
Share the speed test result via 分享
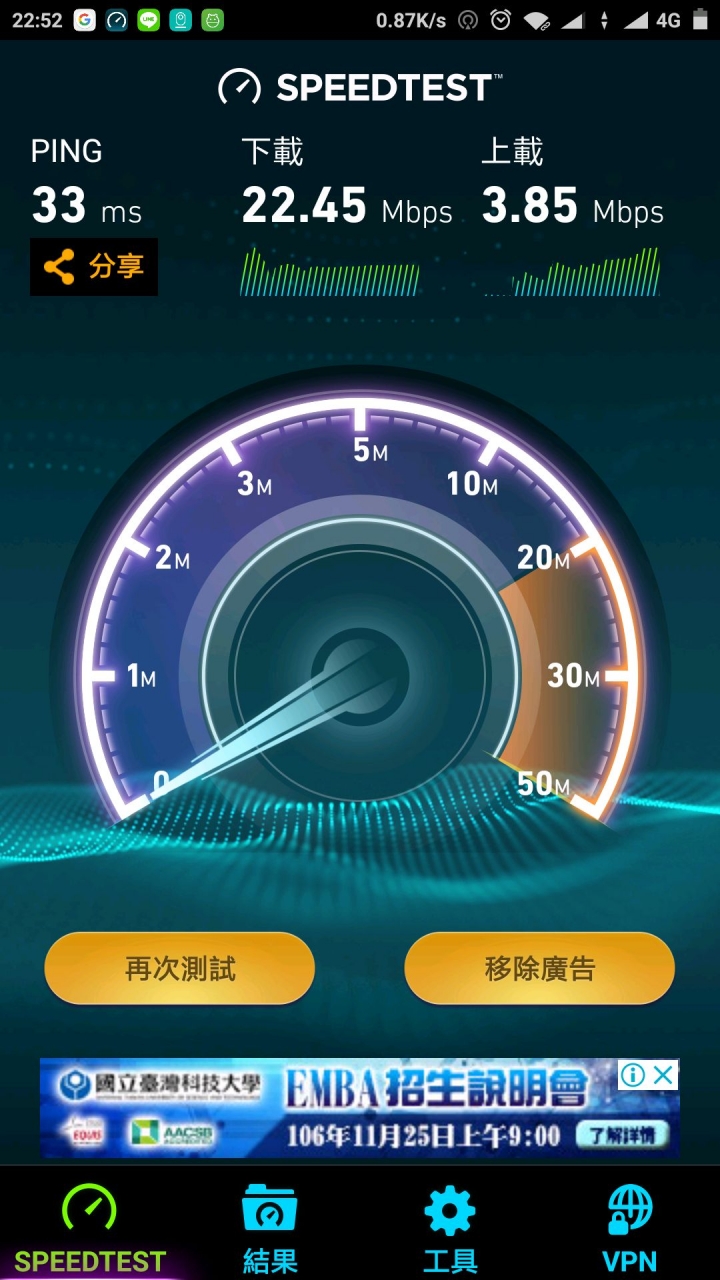point(94,267)
